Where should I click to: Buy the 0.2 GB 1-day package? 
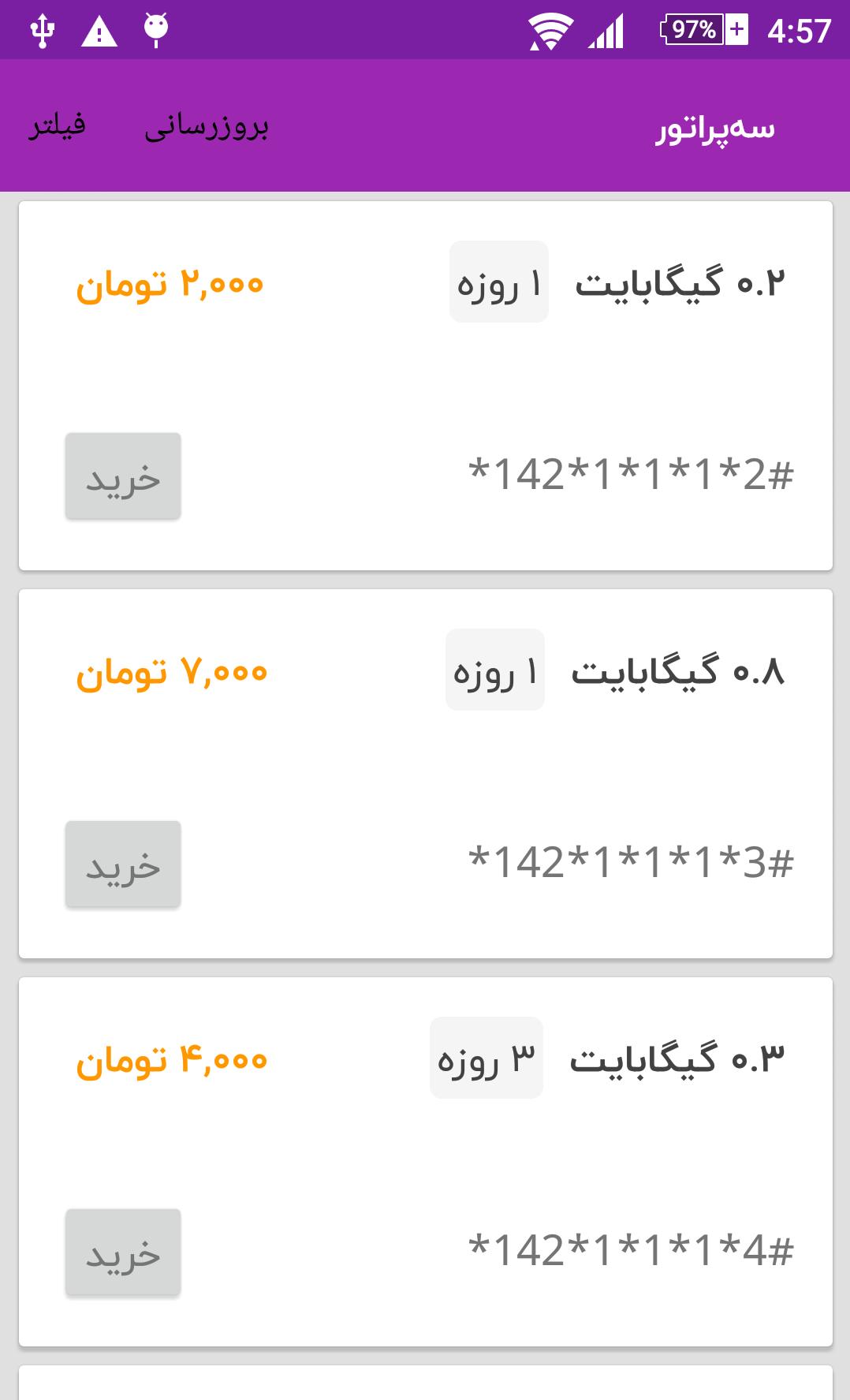(x=123, y=476)
